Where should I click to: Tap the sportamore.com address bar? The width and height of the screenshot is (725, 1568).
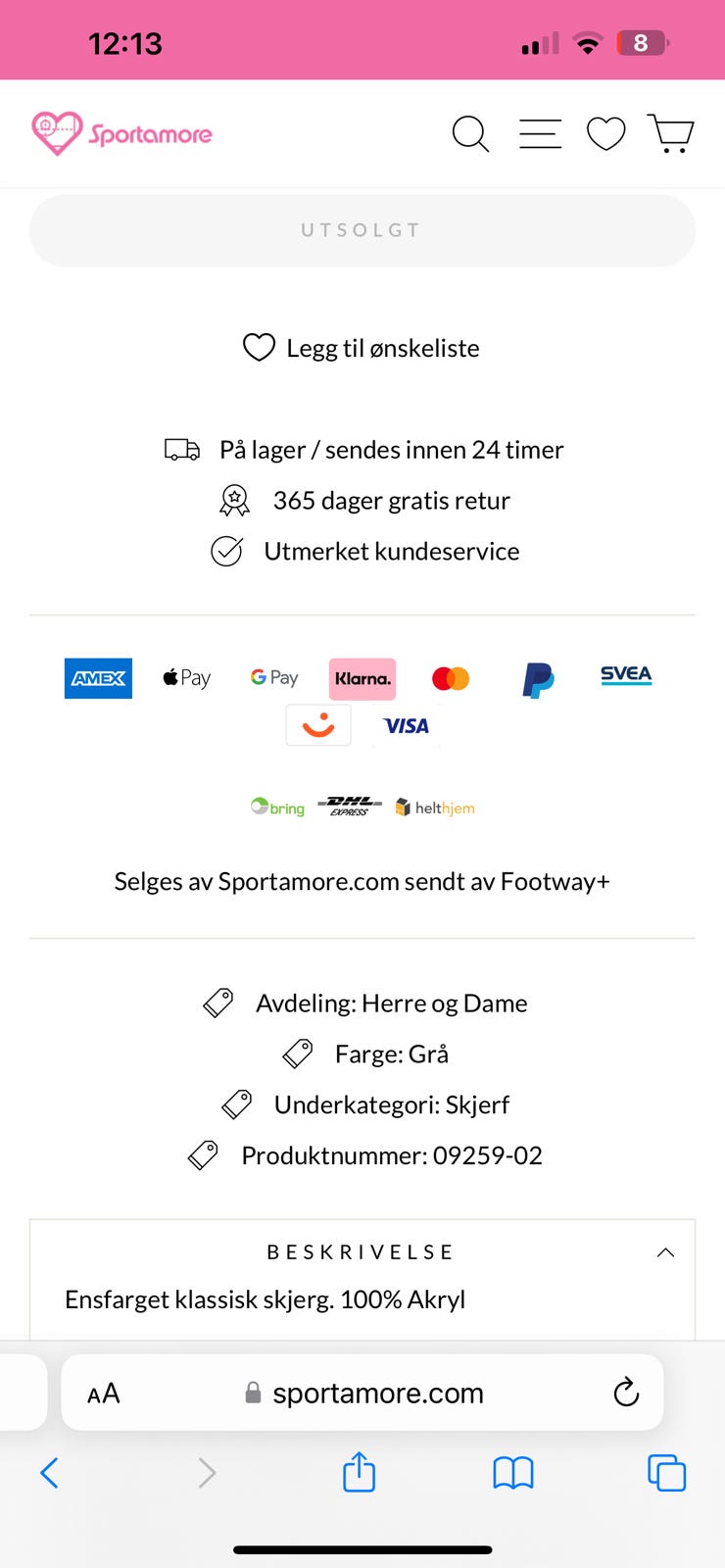(x=380, y=1392)
